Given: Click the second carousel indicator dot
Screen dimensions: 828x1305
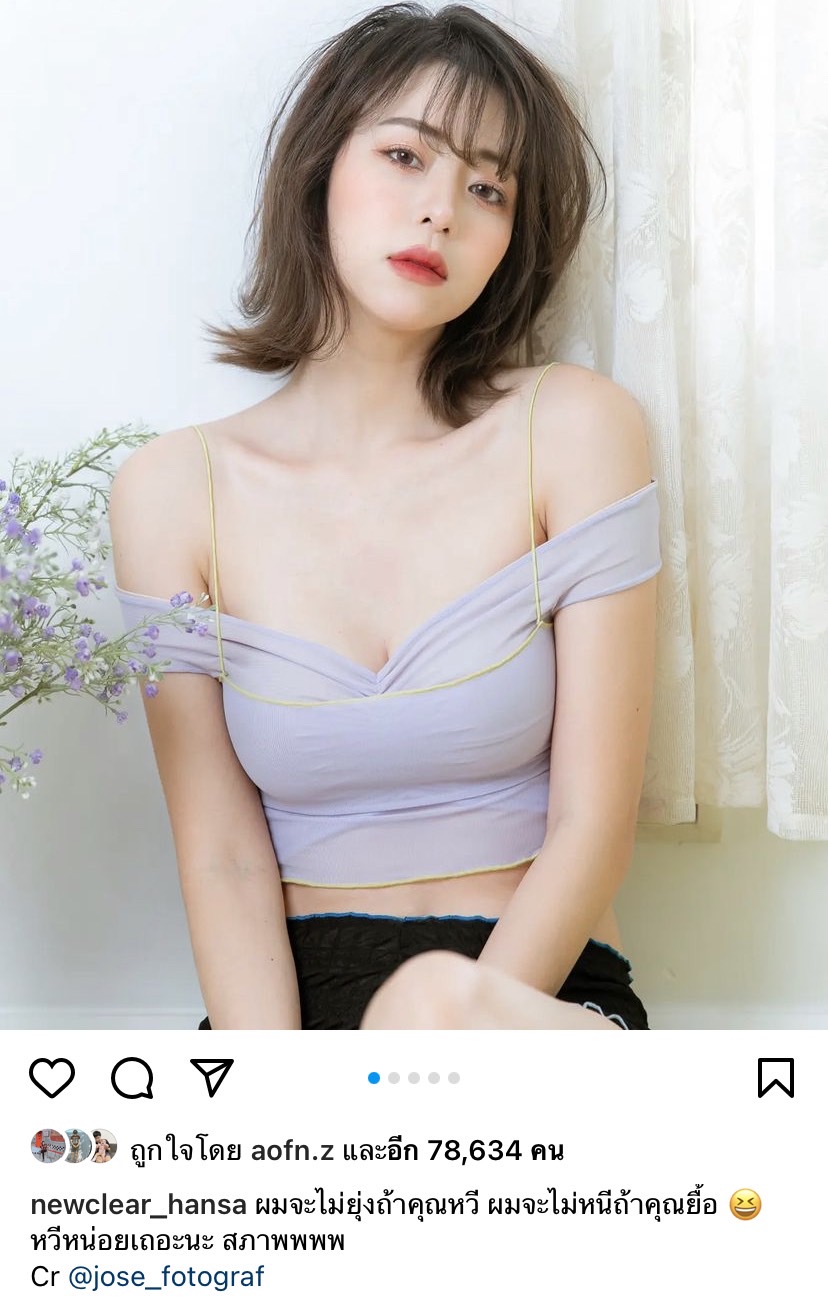Looking at the screenshot, I should (x=392, y=1078).
